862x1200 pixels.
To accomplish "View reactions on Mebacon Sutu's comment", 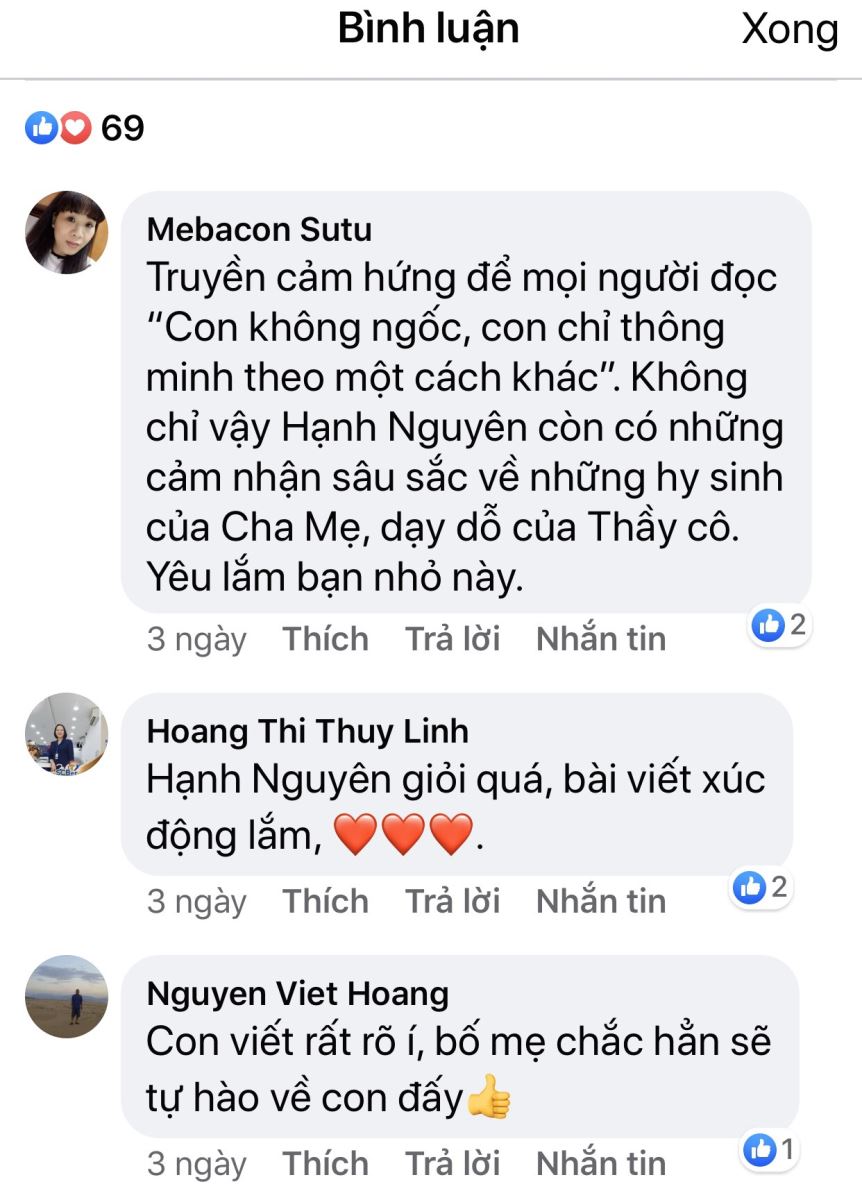I will tap(779, 626).
